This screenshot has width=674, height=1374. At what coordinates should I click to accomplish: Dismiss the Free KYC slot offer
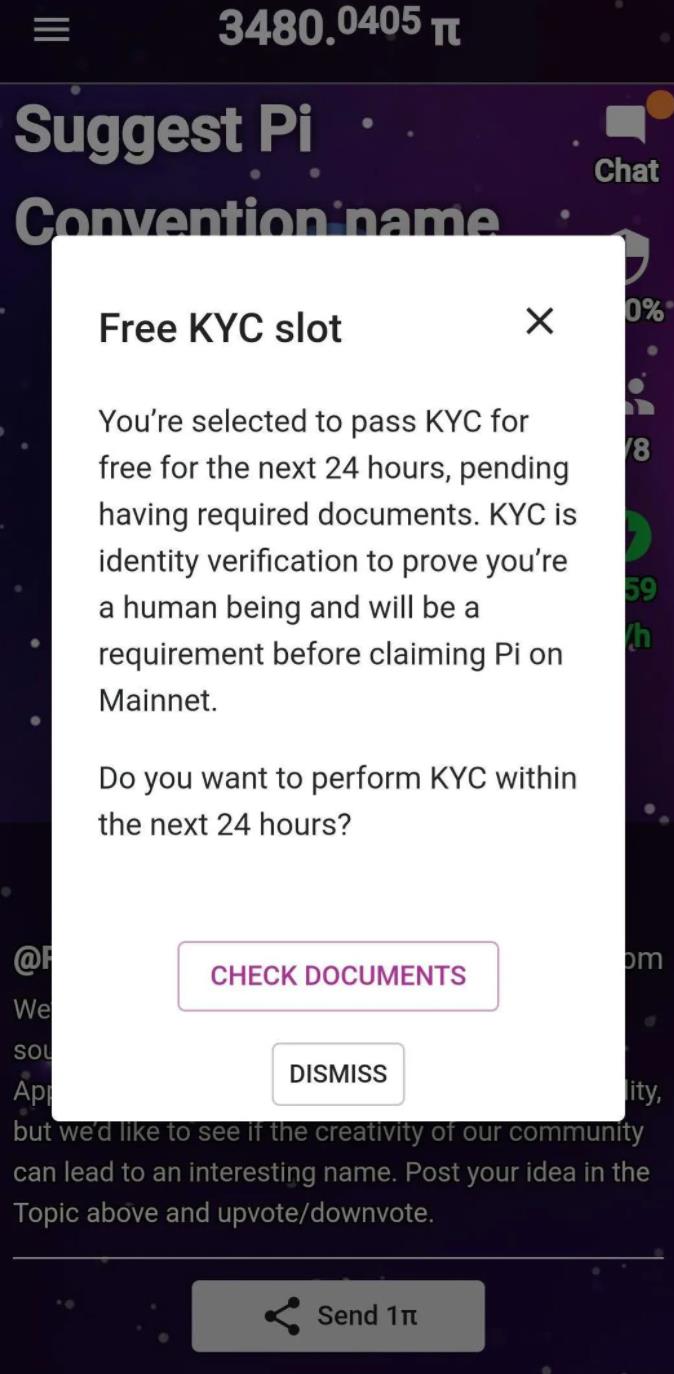[x=338, y=1074]
